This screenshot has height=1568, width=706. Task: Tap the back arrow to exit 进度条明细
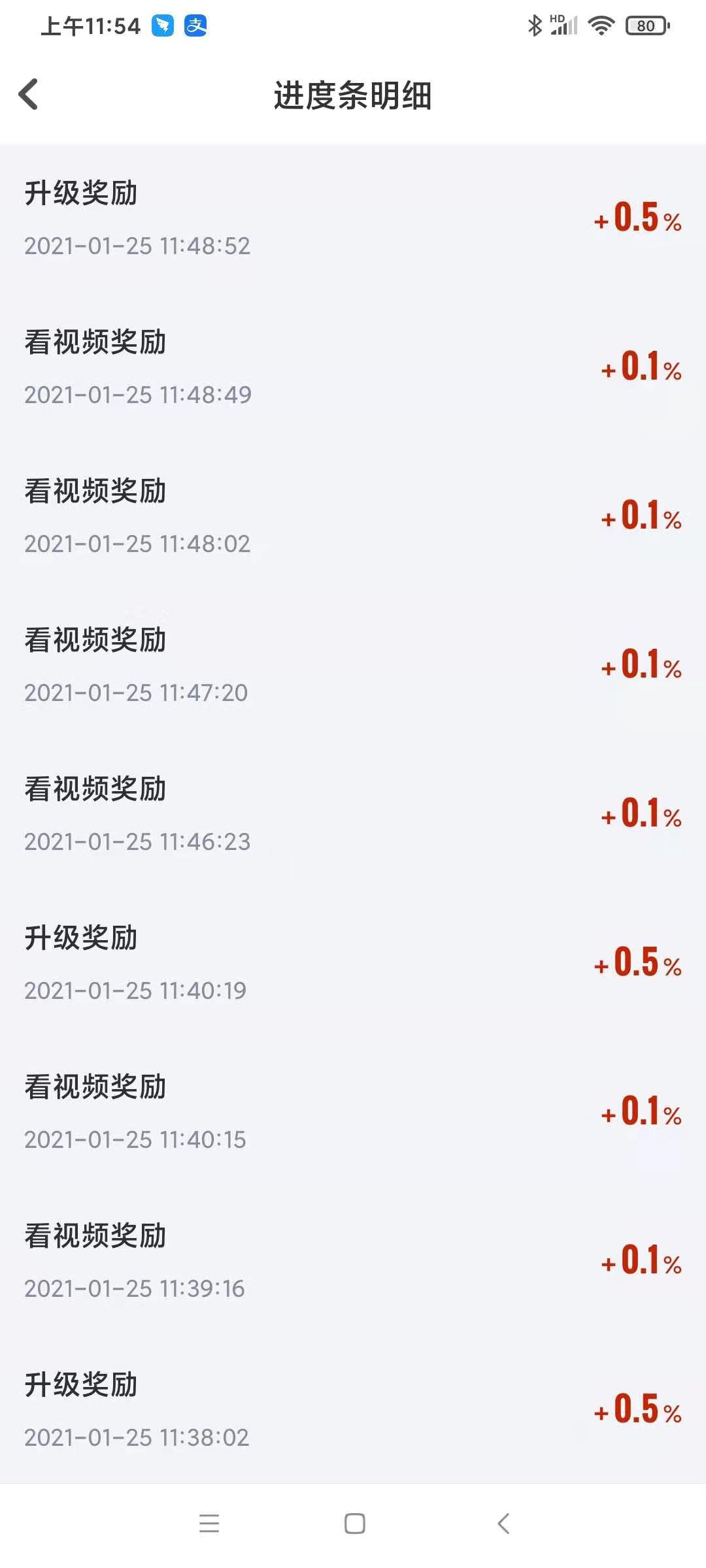(29, 95)
